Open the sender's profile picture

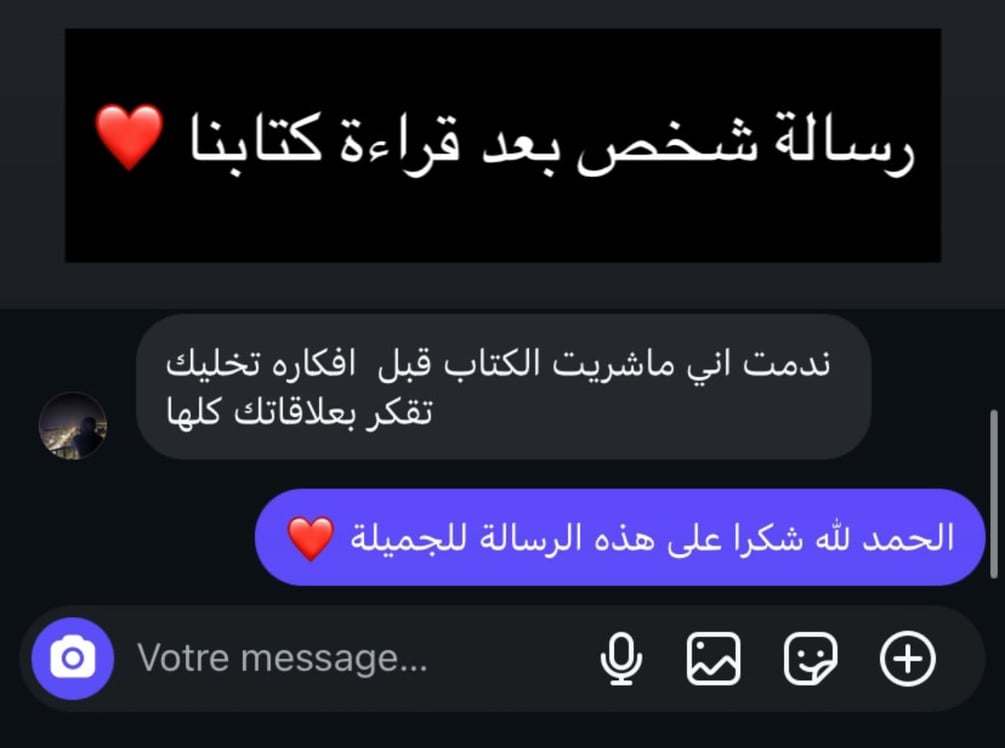73,426
